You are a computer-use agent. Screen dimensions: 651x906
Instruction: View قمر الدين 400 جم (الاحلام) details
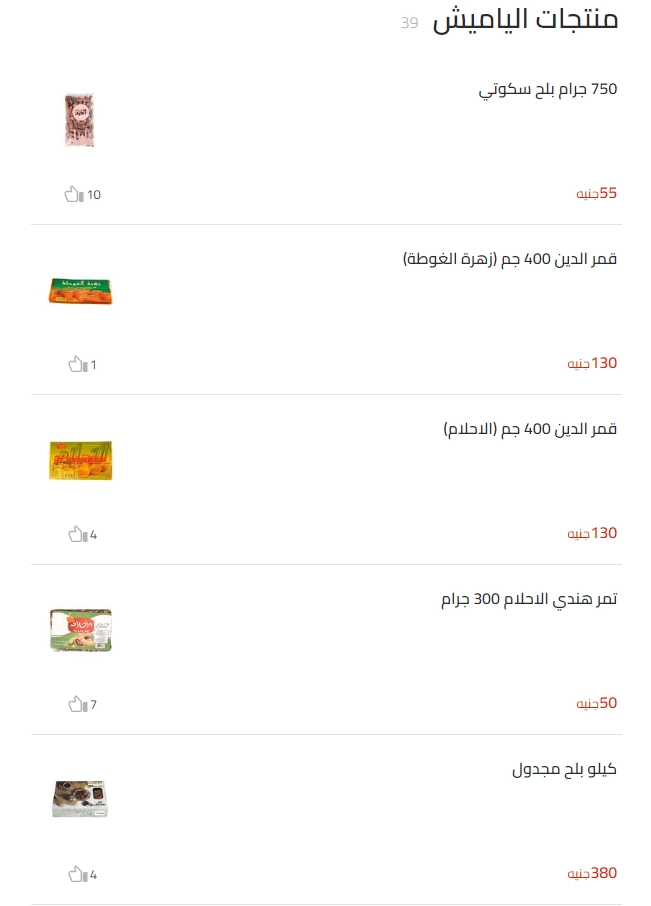point(530,429)
